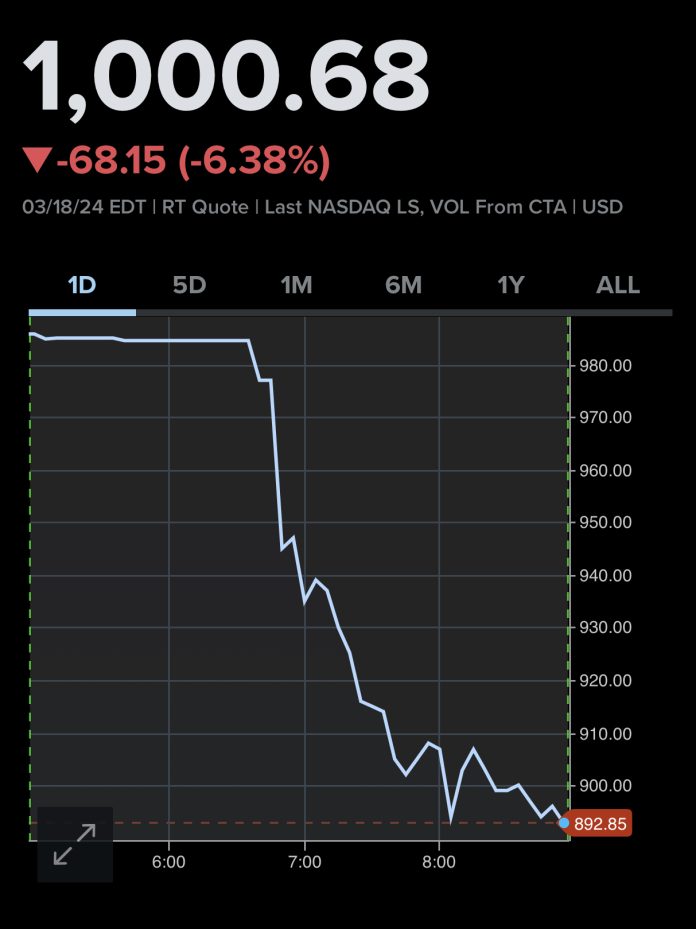Screen dimensions: 696x929
Task: Expand the chart to fullscreen
Action: pyautogui.click(x=75, y=844)
